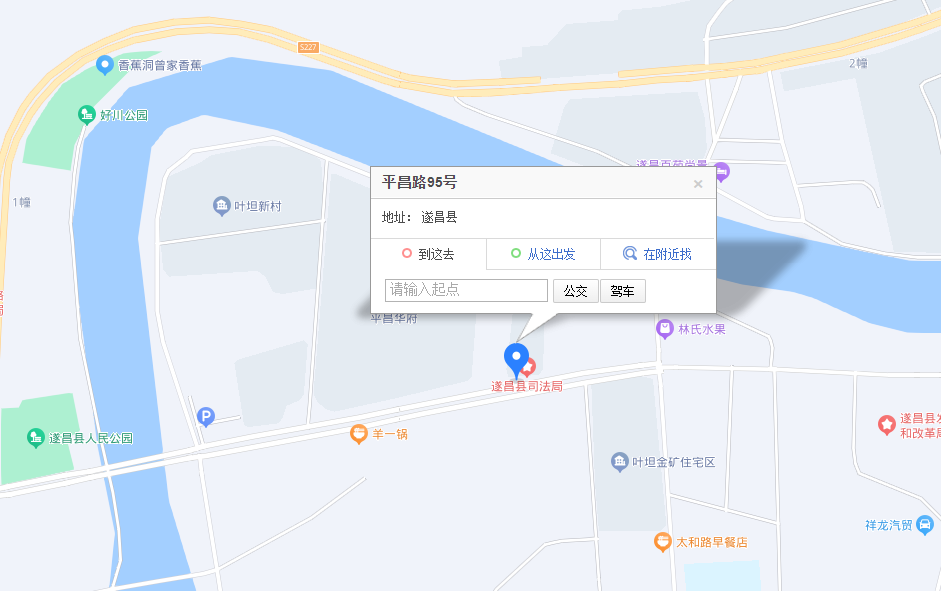Select 林氏水果 shop marker

click(665, 328)
